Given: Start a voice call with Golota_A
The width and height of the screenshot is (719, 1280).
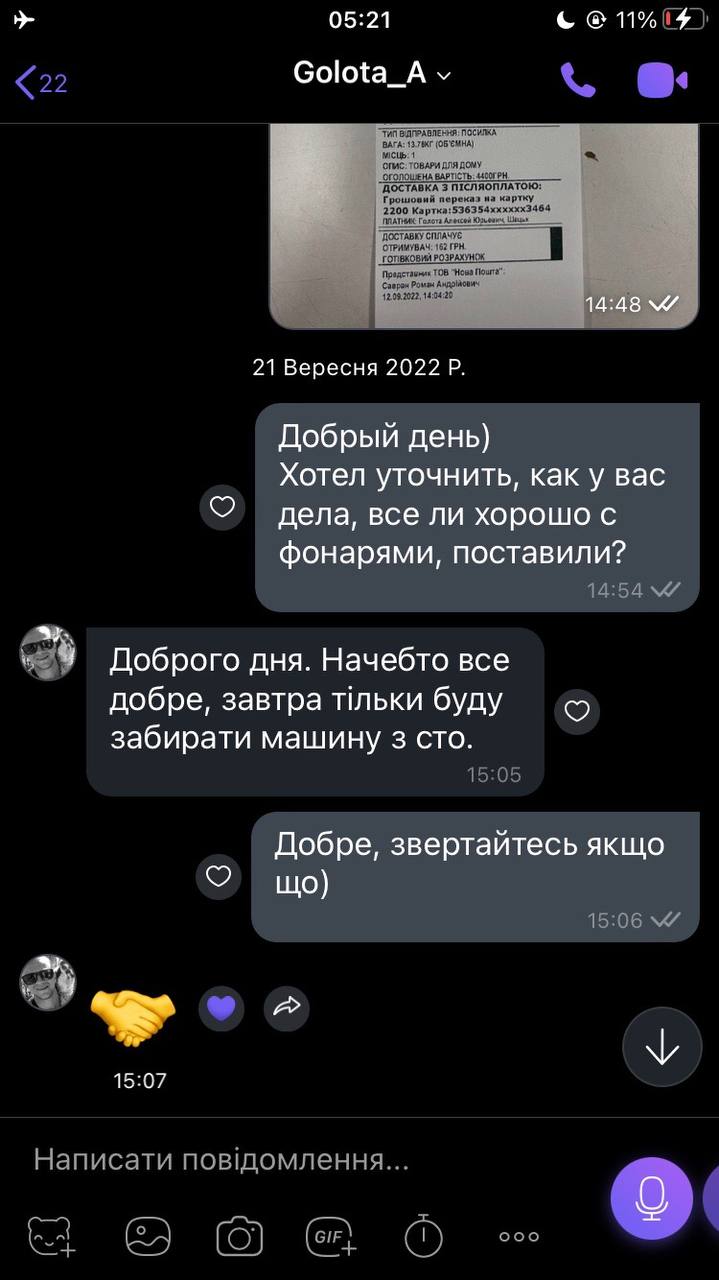Looking at the screenshot, I should point(577,80).
